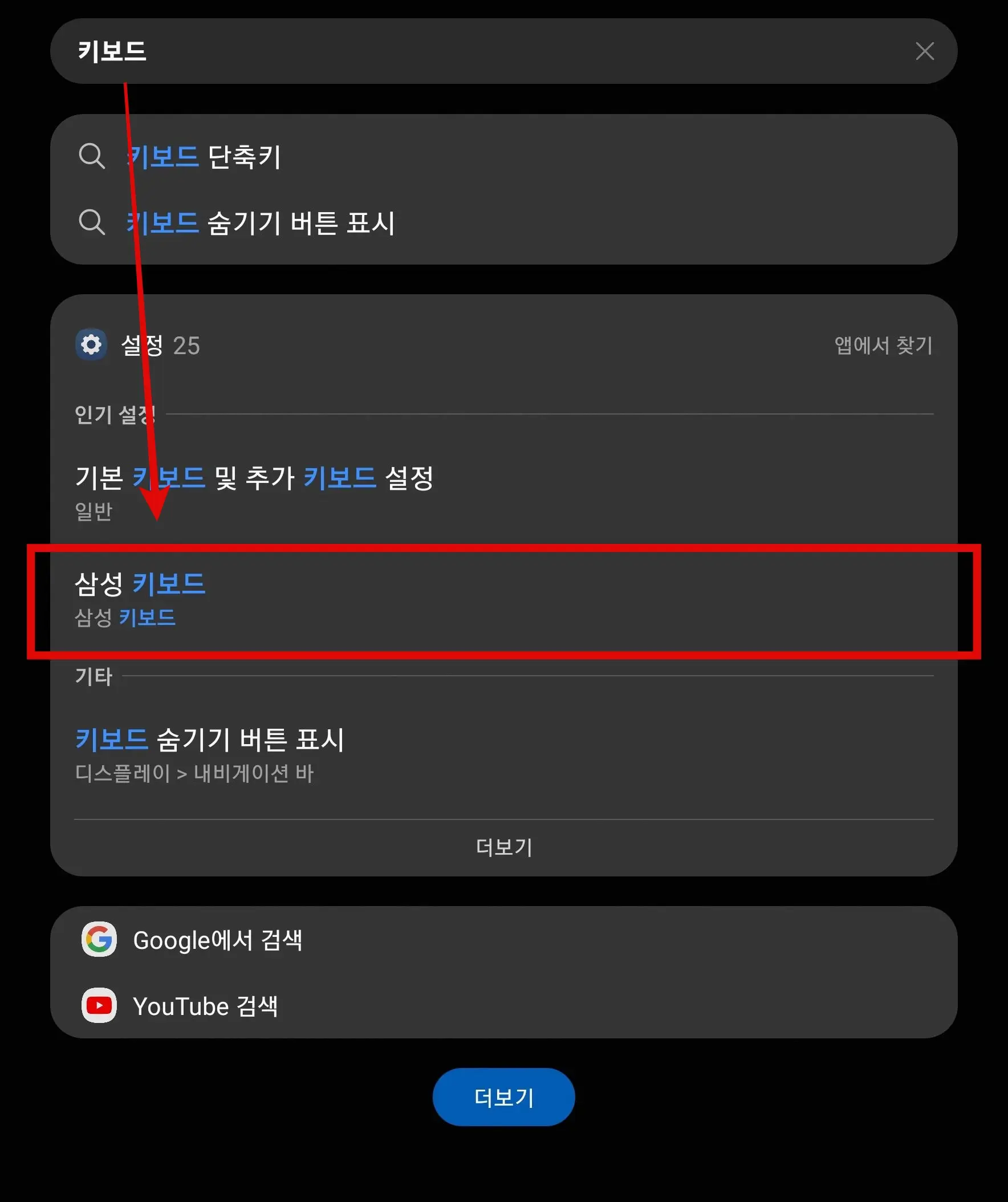Click the magnifier icon beside 키보드 숨기기 버튼 표시
The height and width of the screenshot is (1202, 1008).
click(92, 223)
